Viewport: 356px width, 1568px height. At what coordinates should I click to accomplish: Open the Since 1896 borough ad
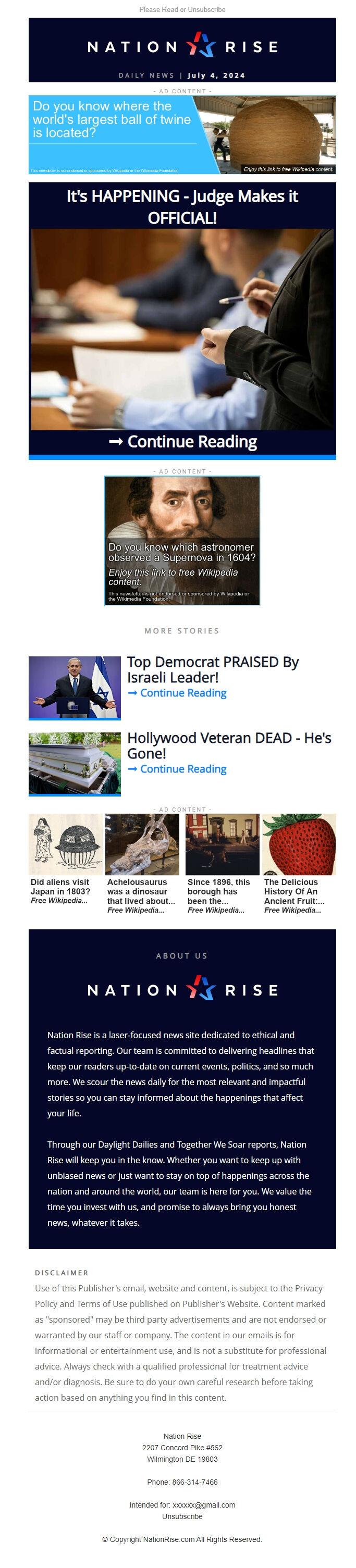pyautogui.click(x=222, y=863)
